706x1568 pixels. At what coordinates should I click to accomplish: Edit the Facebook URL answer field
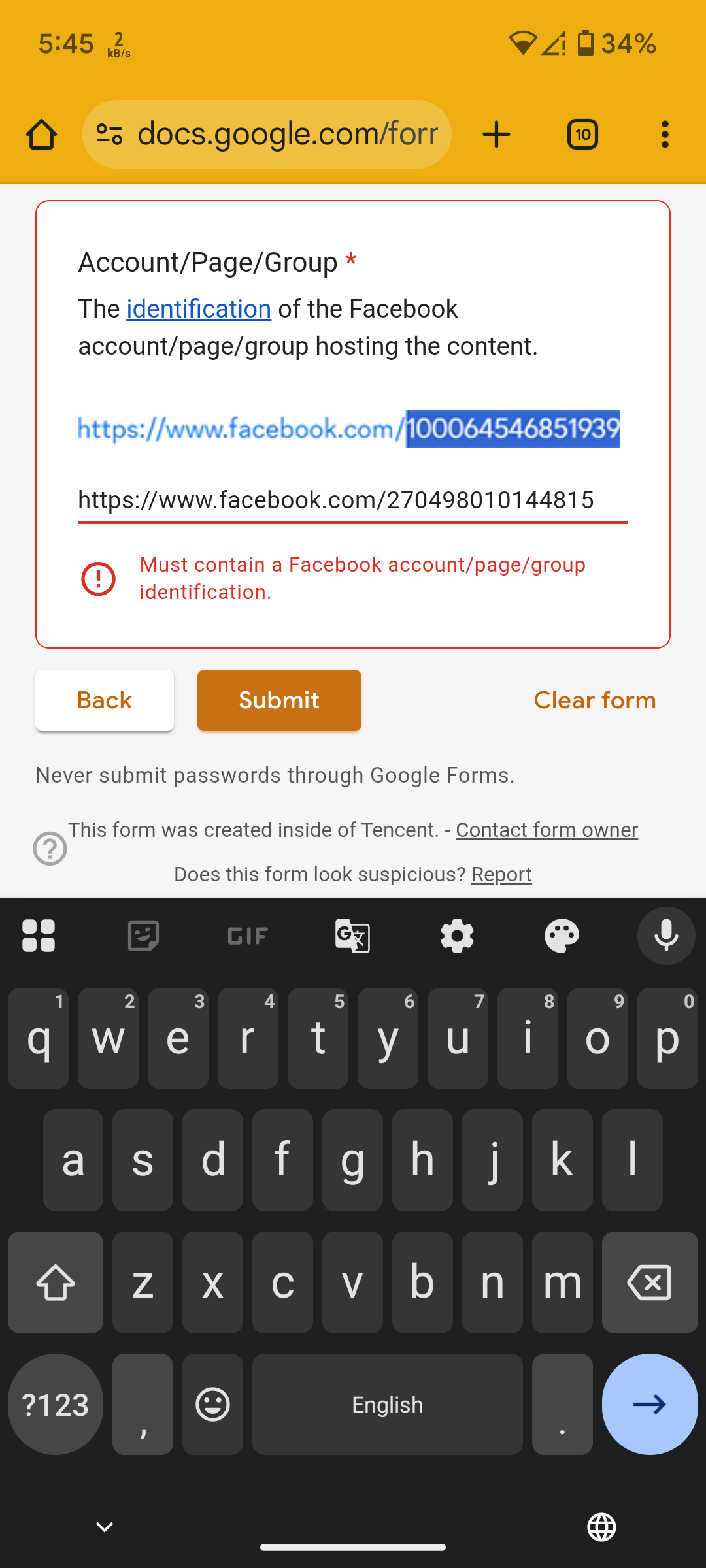point(352,500)
